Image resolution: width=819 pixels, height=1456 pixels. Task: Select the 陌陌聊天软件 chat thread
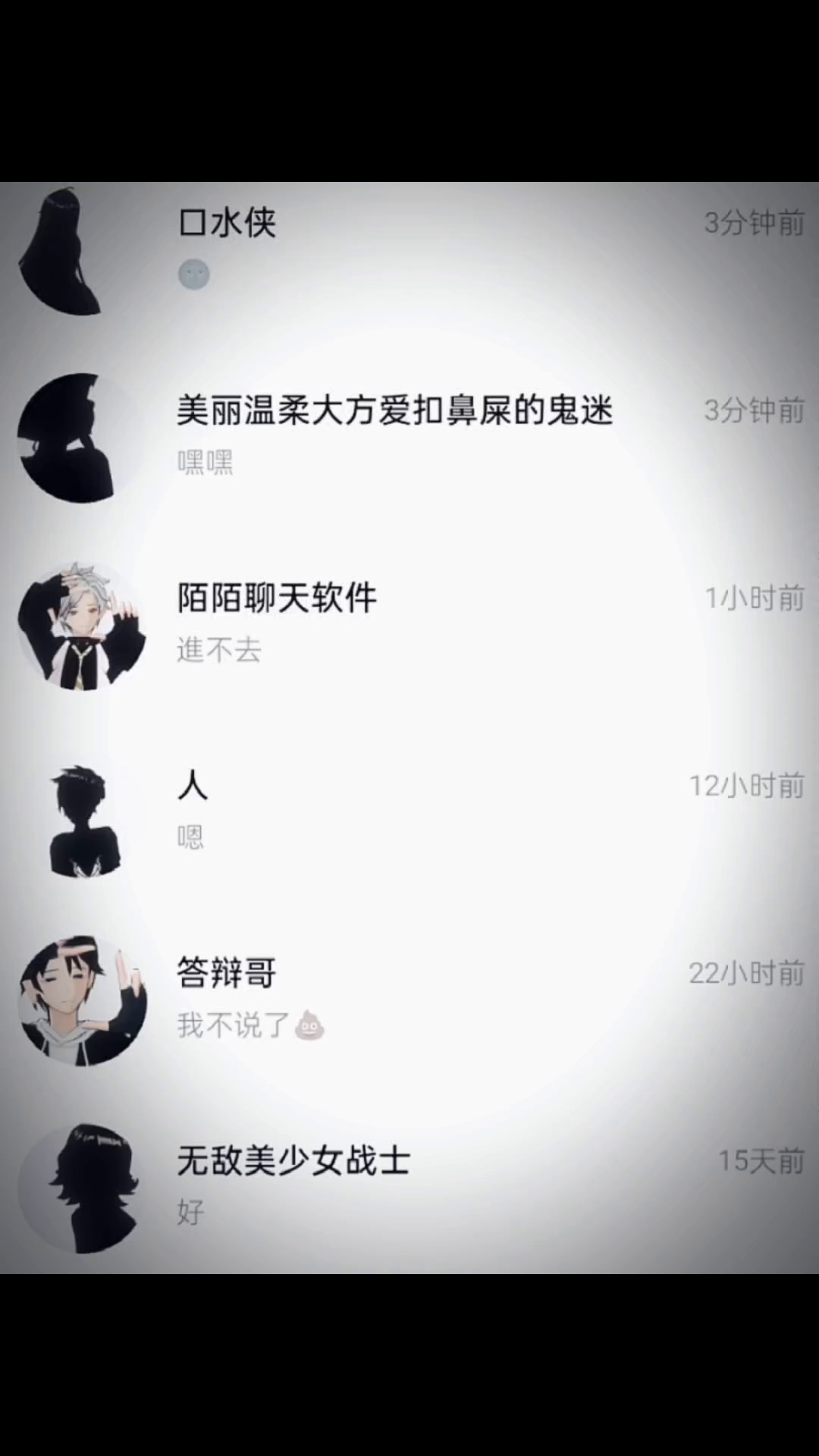click(409, 623)
